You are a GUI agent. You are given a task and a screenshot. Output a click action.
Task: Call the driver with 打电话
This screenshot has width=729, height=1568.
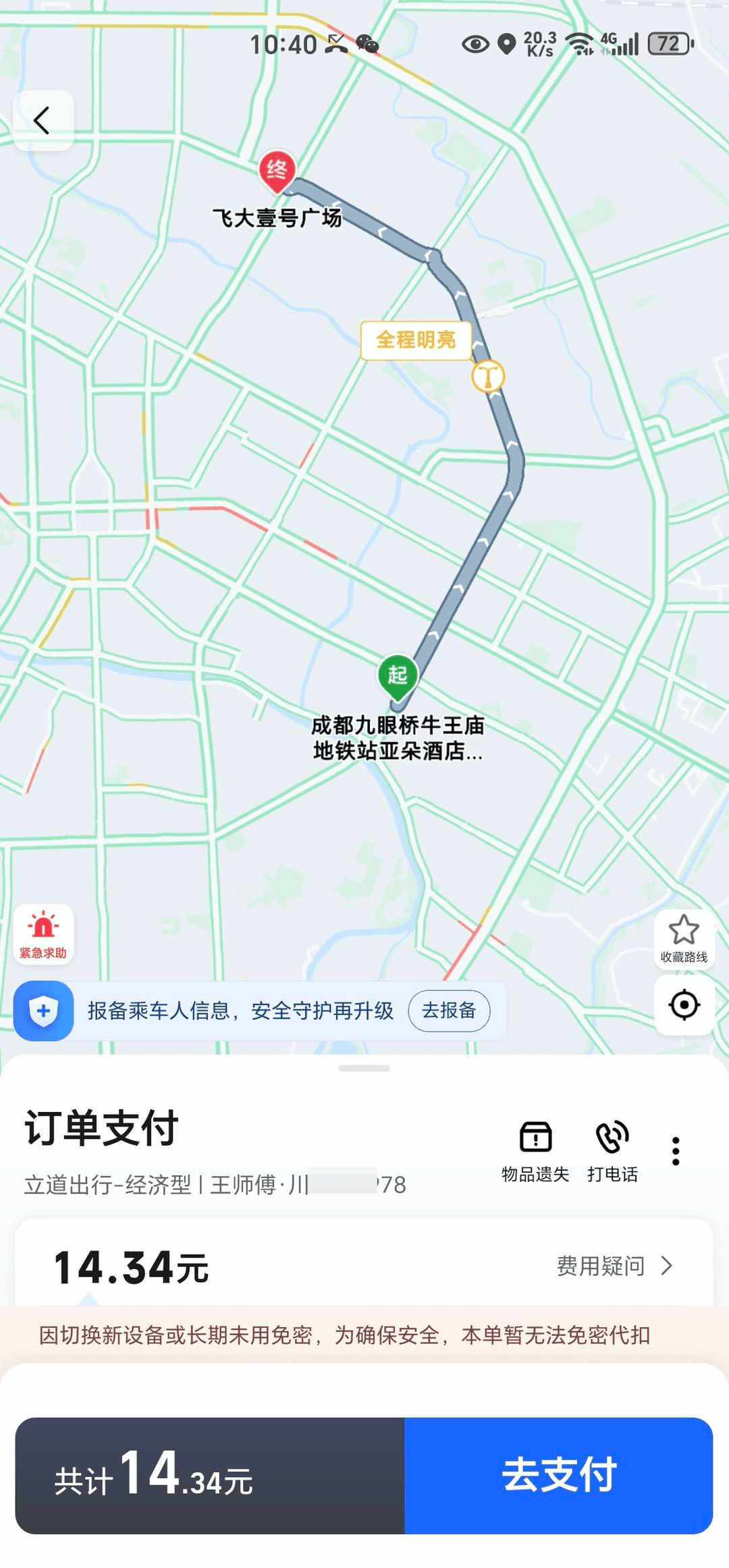(612, 1151)
